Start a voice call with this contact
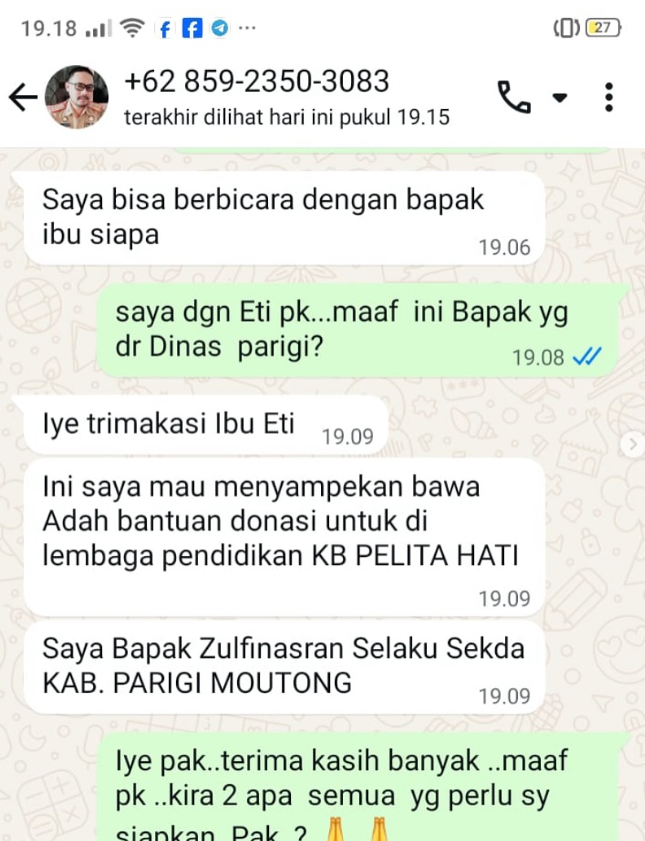Viewport: 645px width, 841px height. (x=515, y=97)
